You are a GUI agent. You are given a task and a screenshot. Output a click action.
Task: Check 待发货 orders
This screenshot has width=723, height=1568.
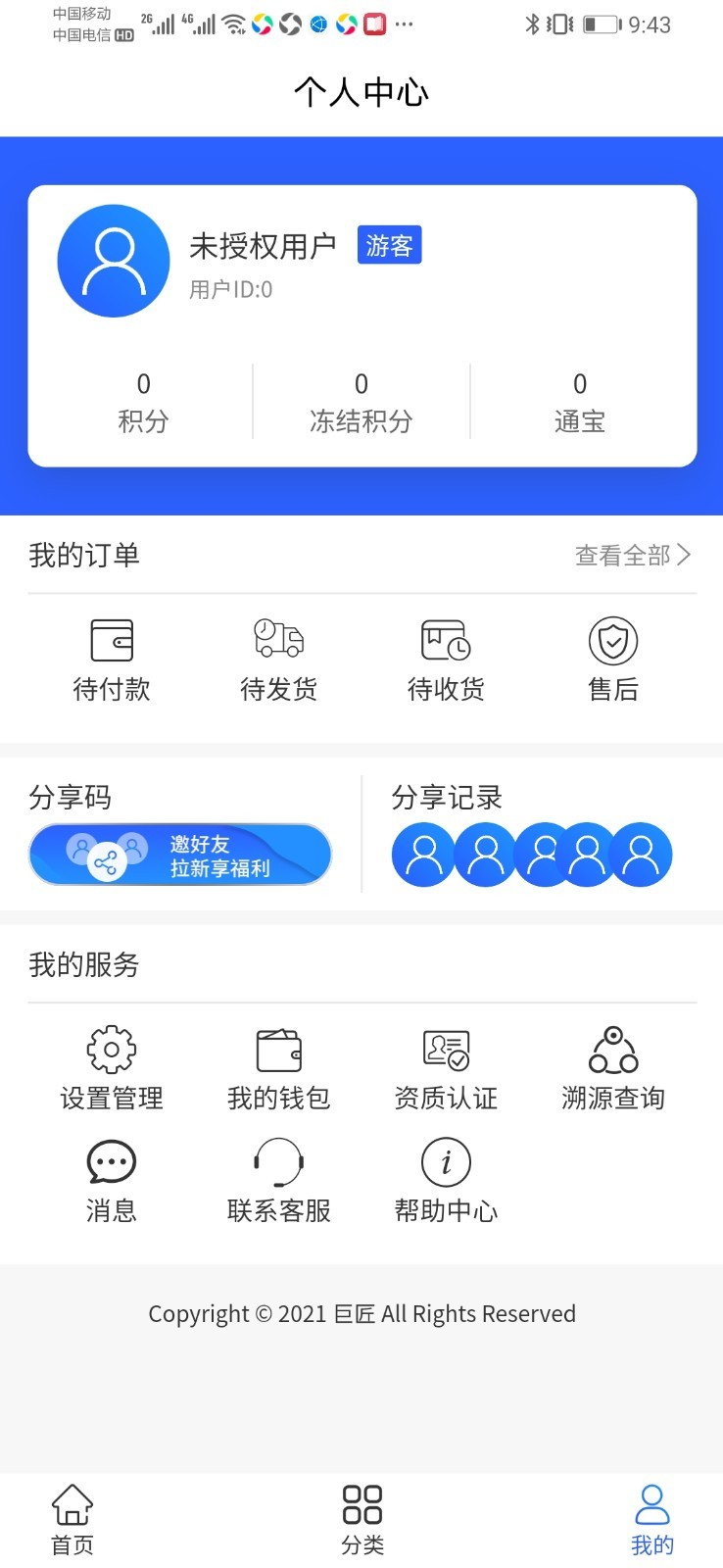[279, 661]
